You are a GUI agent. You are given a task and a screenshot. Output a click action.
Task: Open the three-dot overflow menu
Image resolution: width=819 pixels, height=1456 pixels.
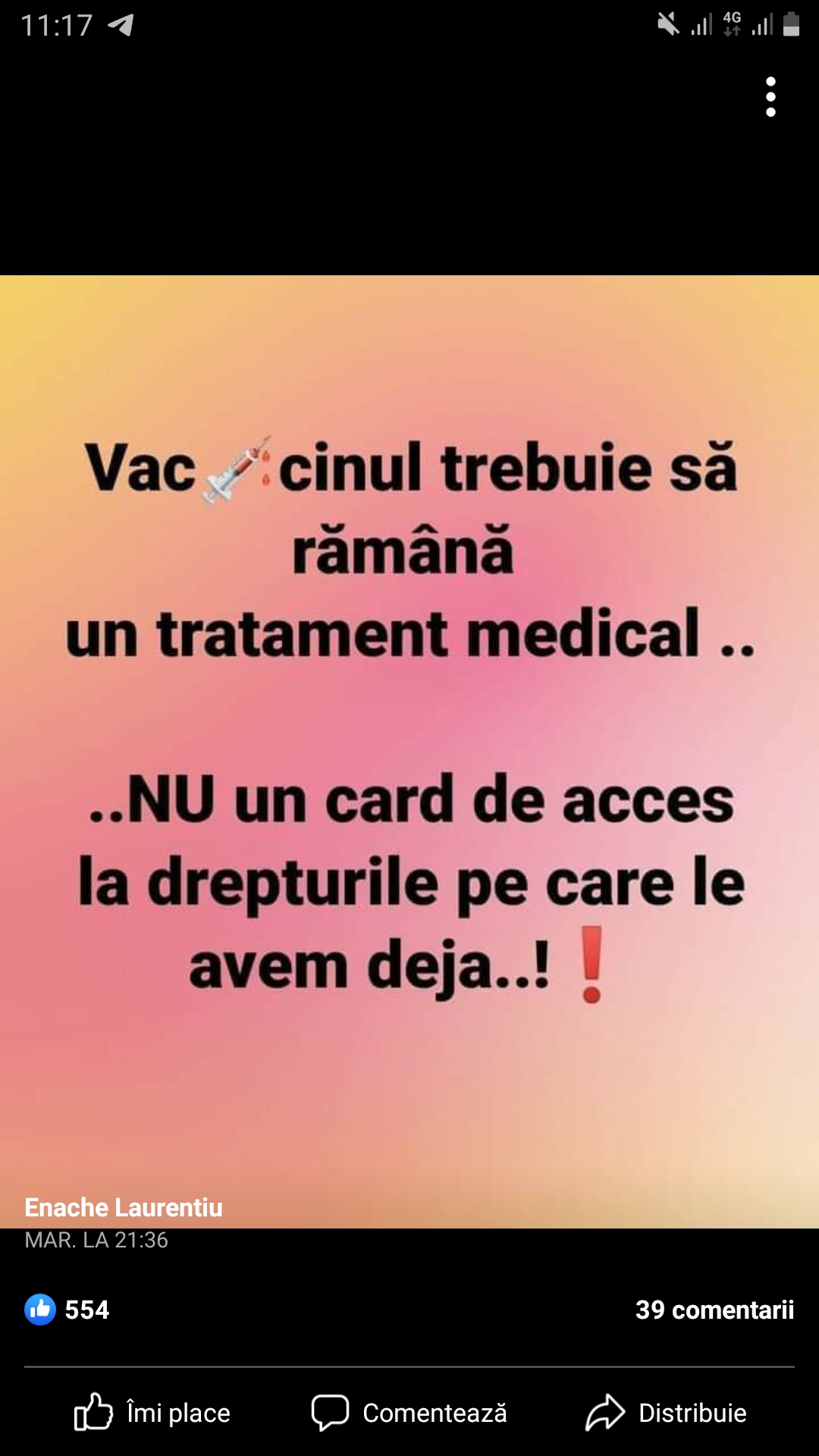(x=770, y=97)
